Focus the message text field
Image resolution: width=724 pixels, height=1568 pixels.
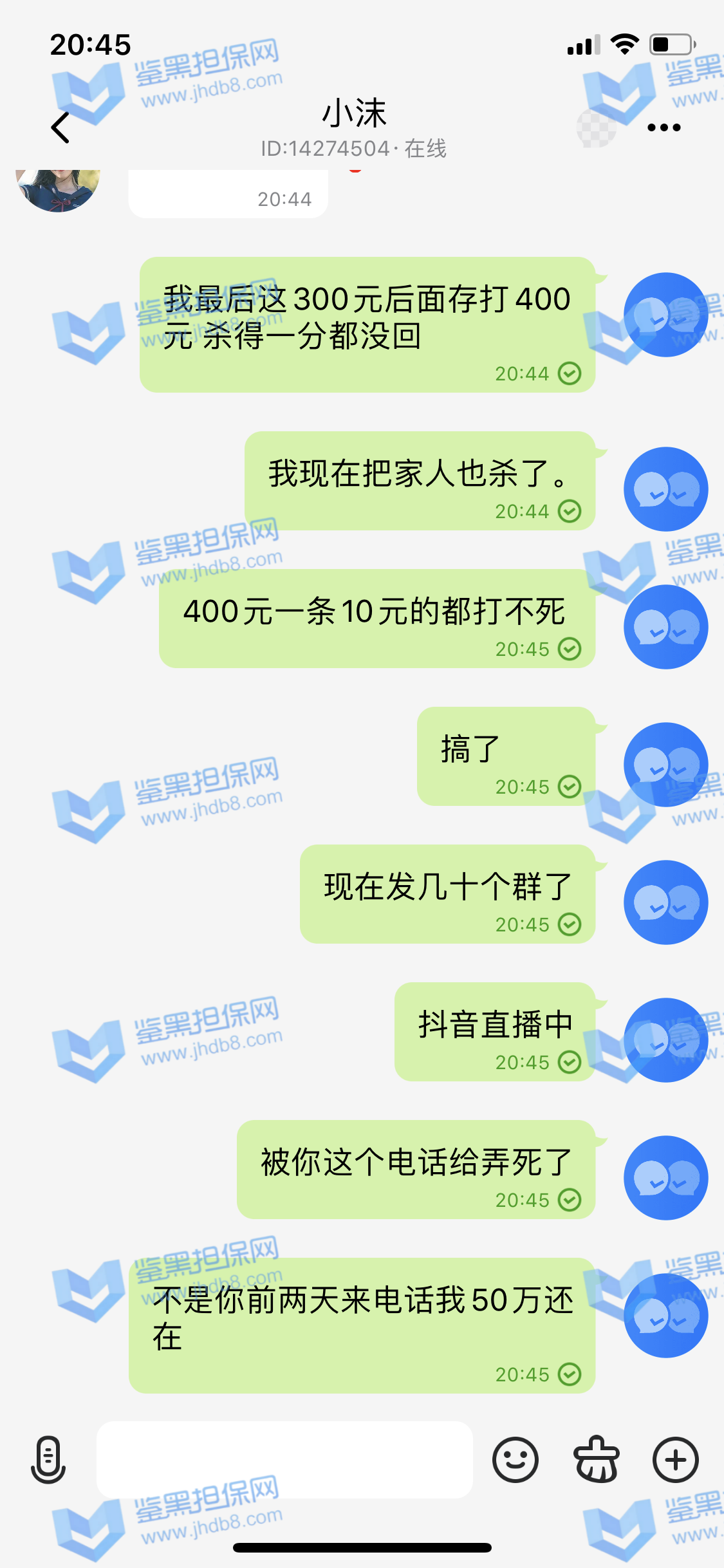click(x=284, y=1460)
